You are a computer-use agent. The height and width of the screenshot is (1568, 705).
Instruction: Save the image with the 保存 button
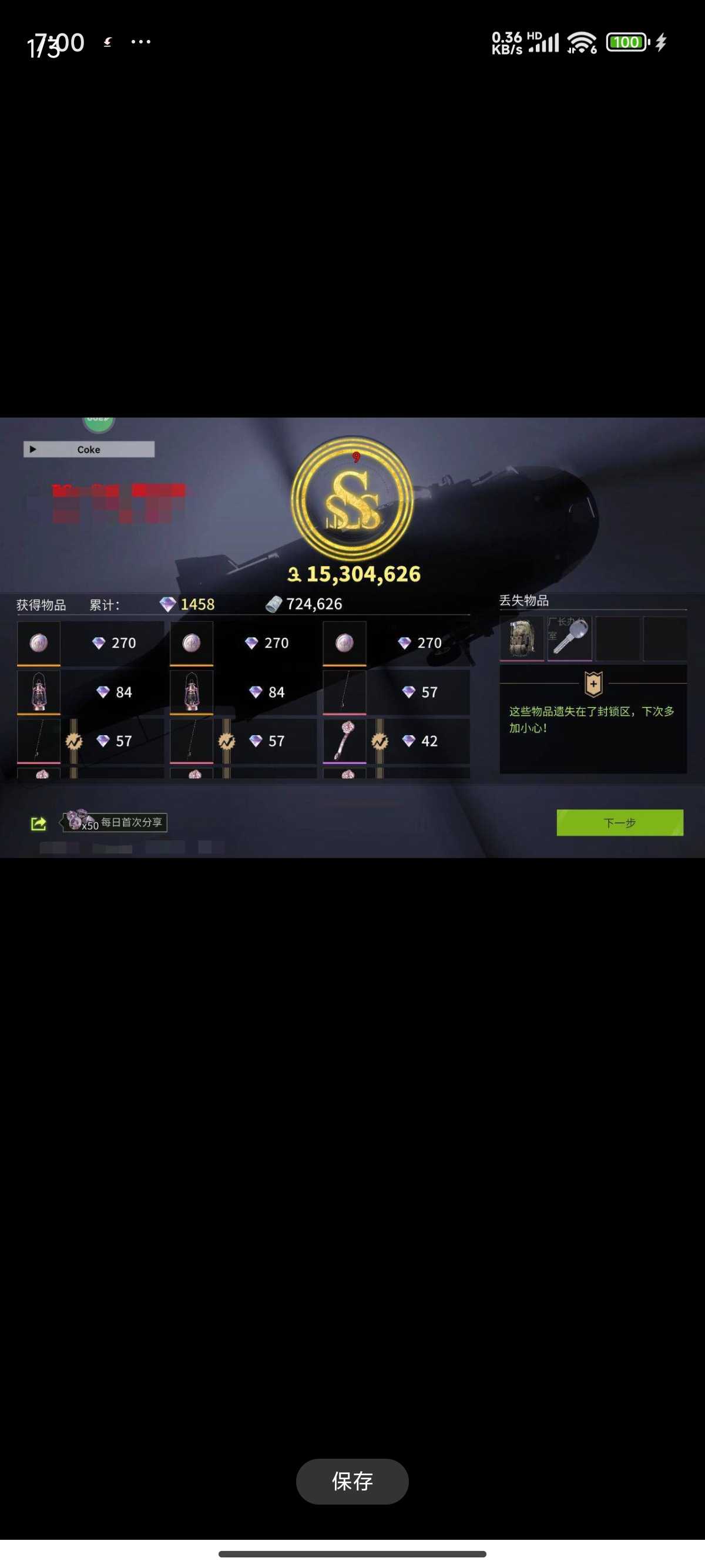tap(352, 1480)
